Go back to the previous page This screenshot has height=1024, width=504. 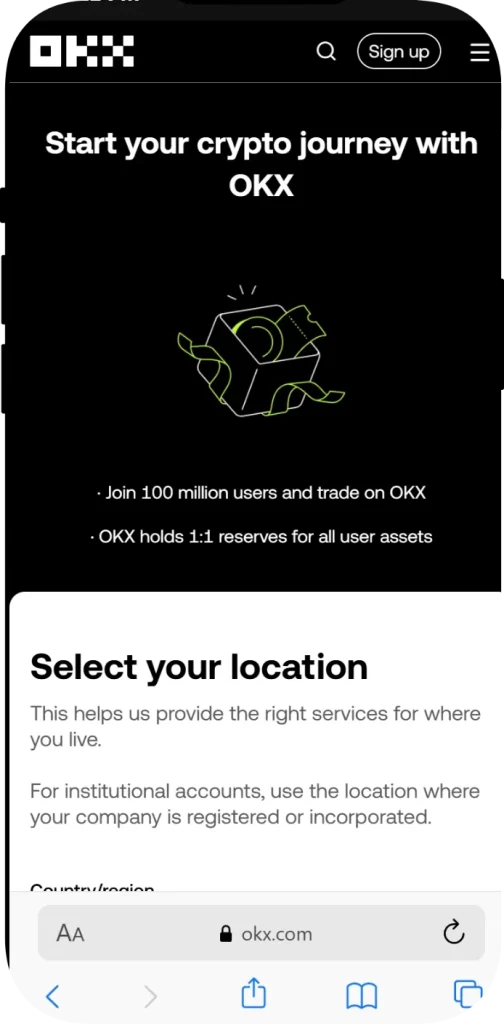[x=53, y=996]
